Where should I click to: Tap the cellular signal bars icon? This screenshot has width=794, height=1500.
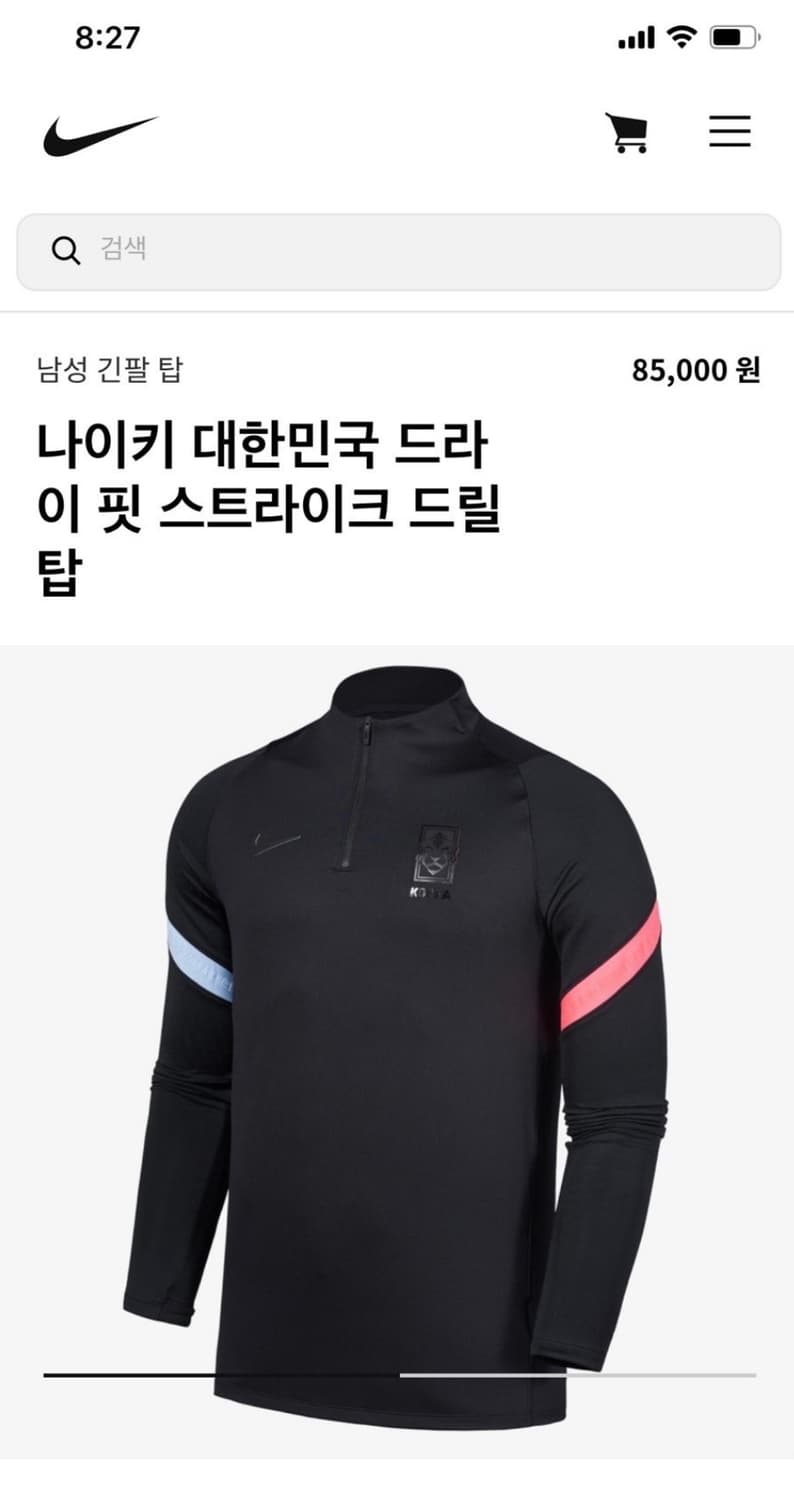click(637, 37)
